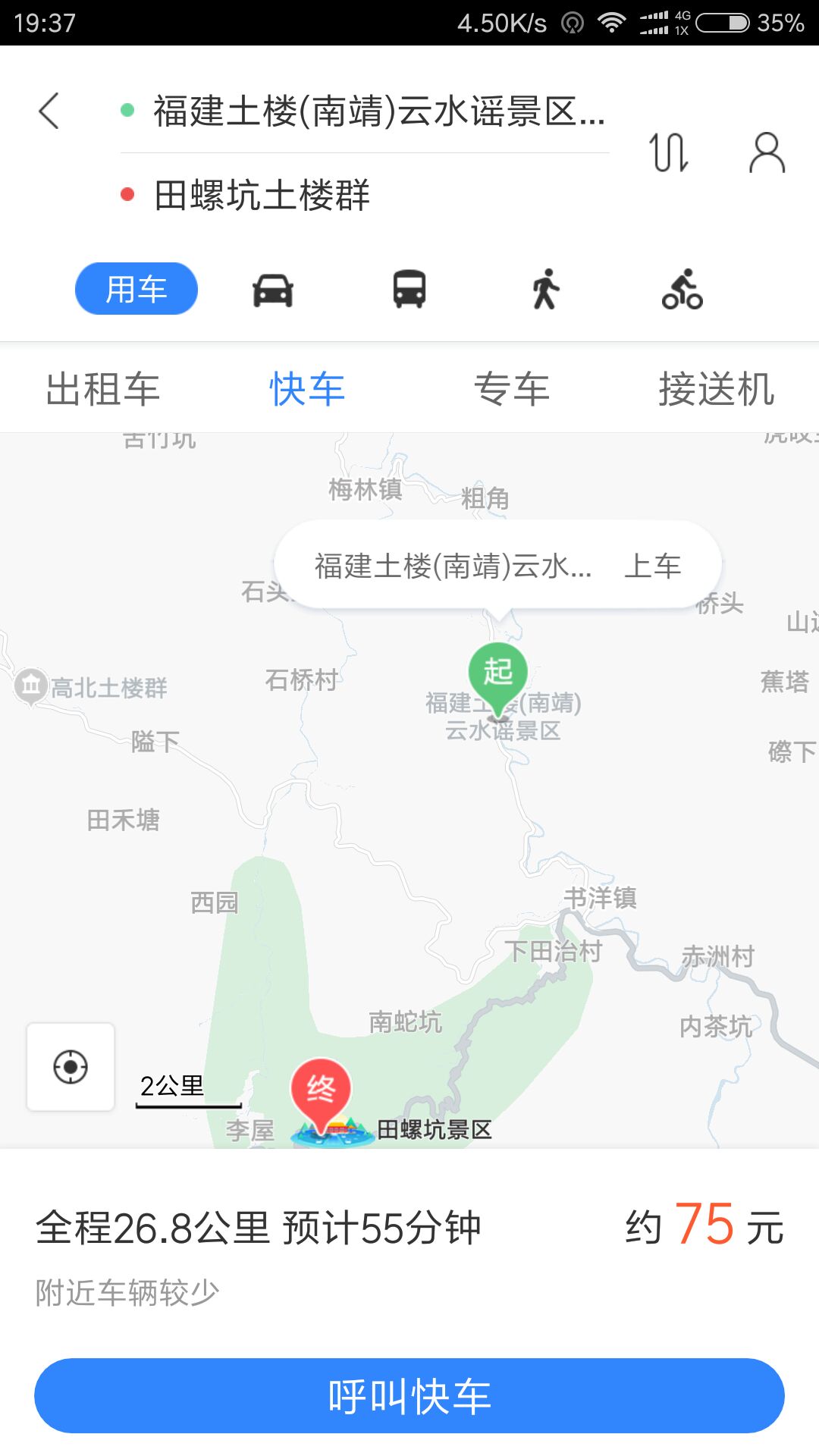Select the 专车 tab
The image size is (819, 1456).
tap(512, 389)
